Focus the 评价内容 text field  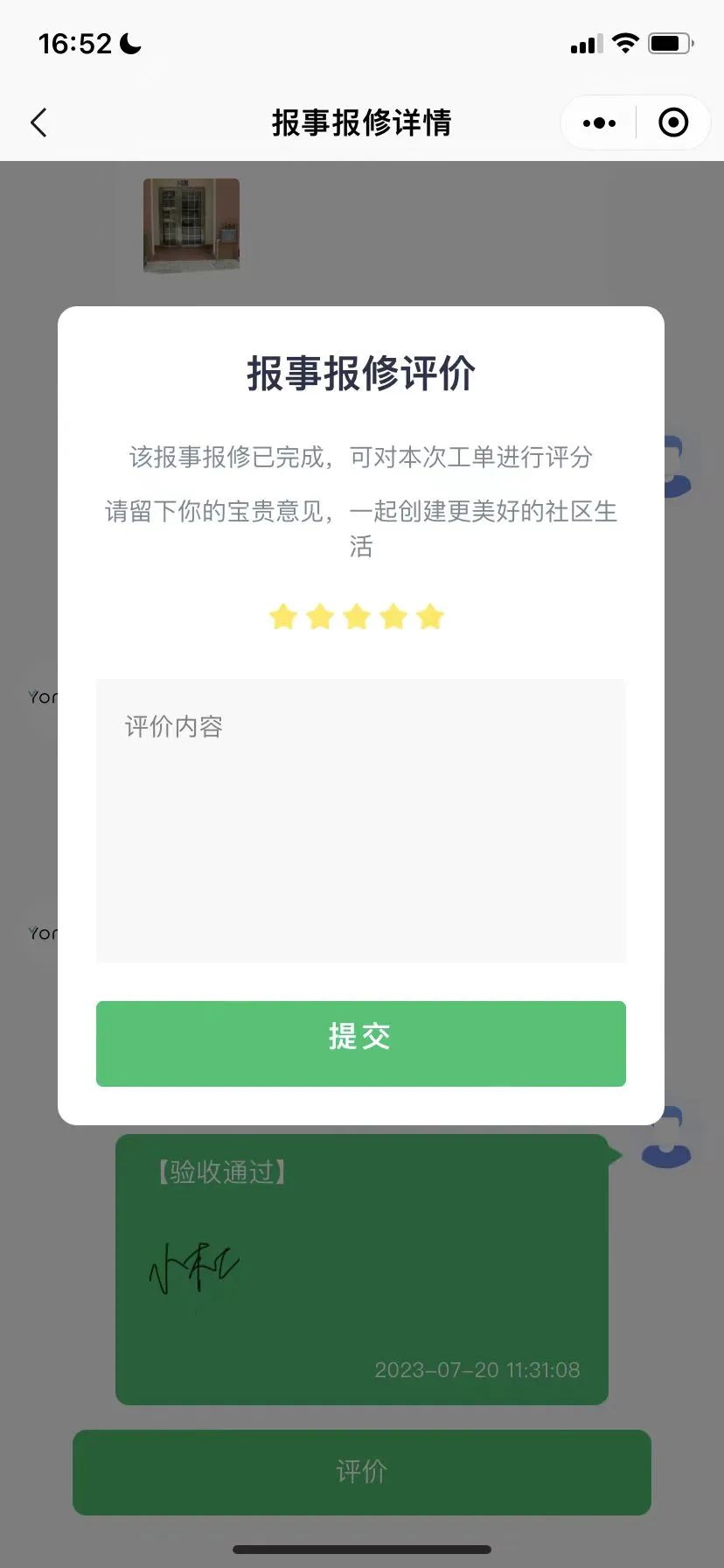coord(360,820)
